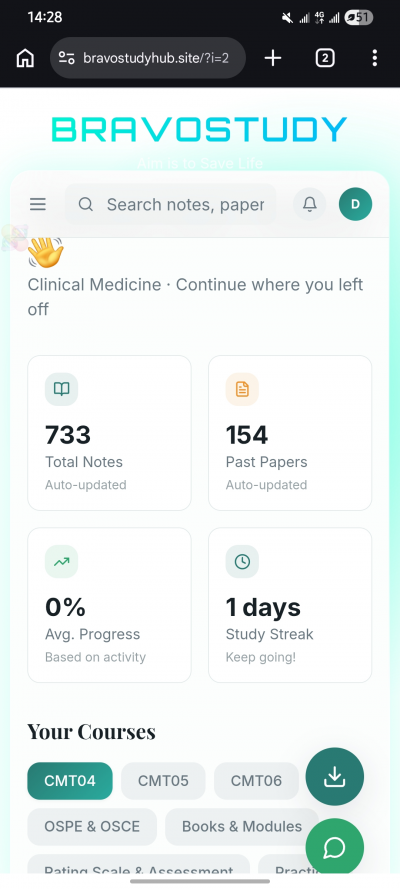Select the CMT05 course chip
Screen dimensions: 400x889
click(x=163, y=781)
